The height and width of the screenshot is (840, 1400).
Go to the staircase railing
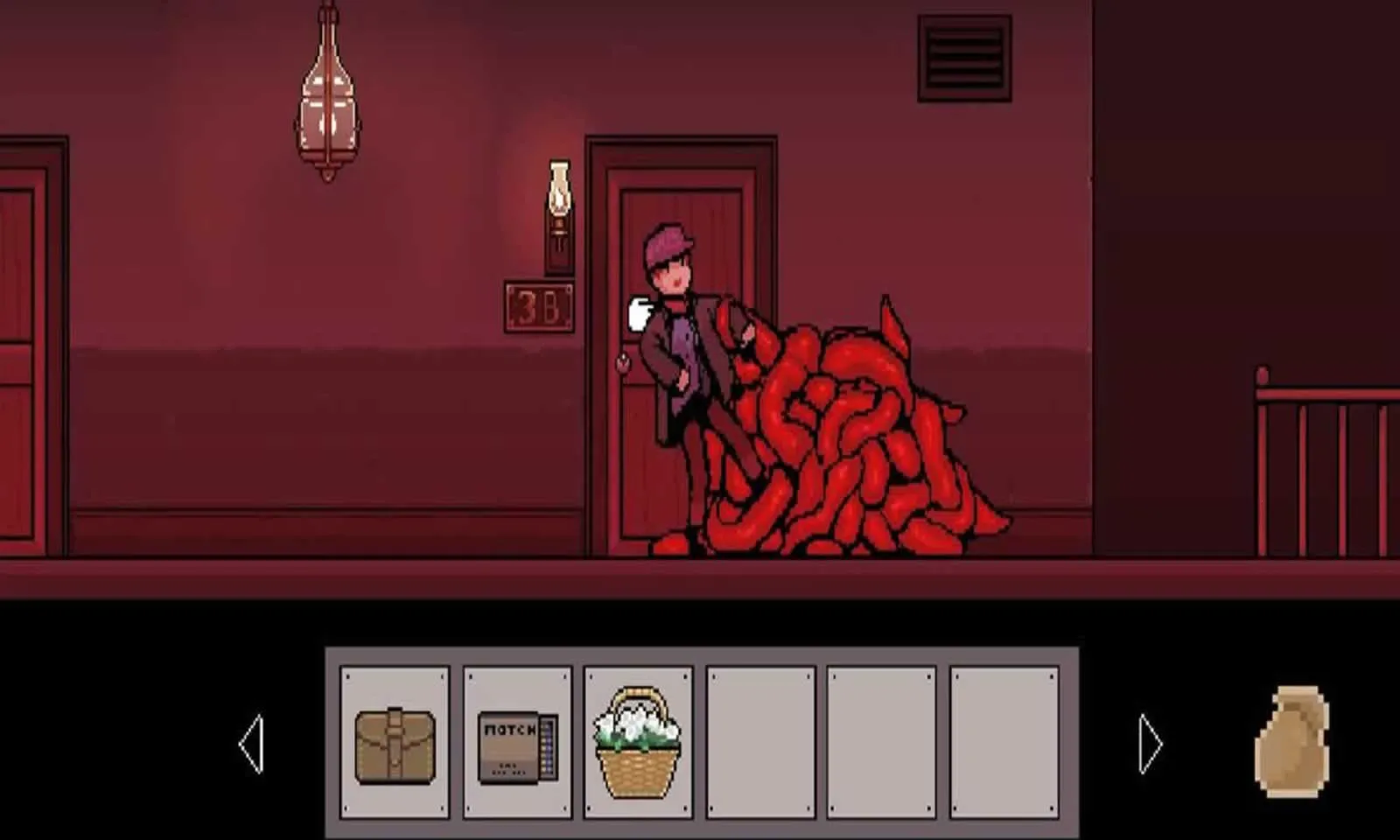click(x=1326, y=464)
